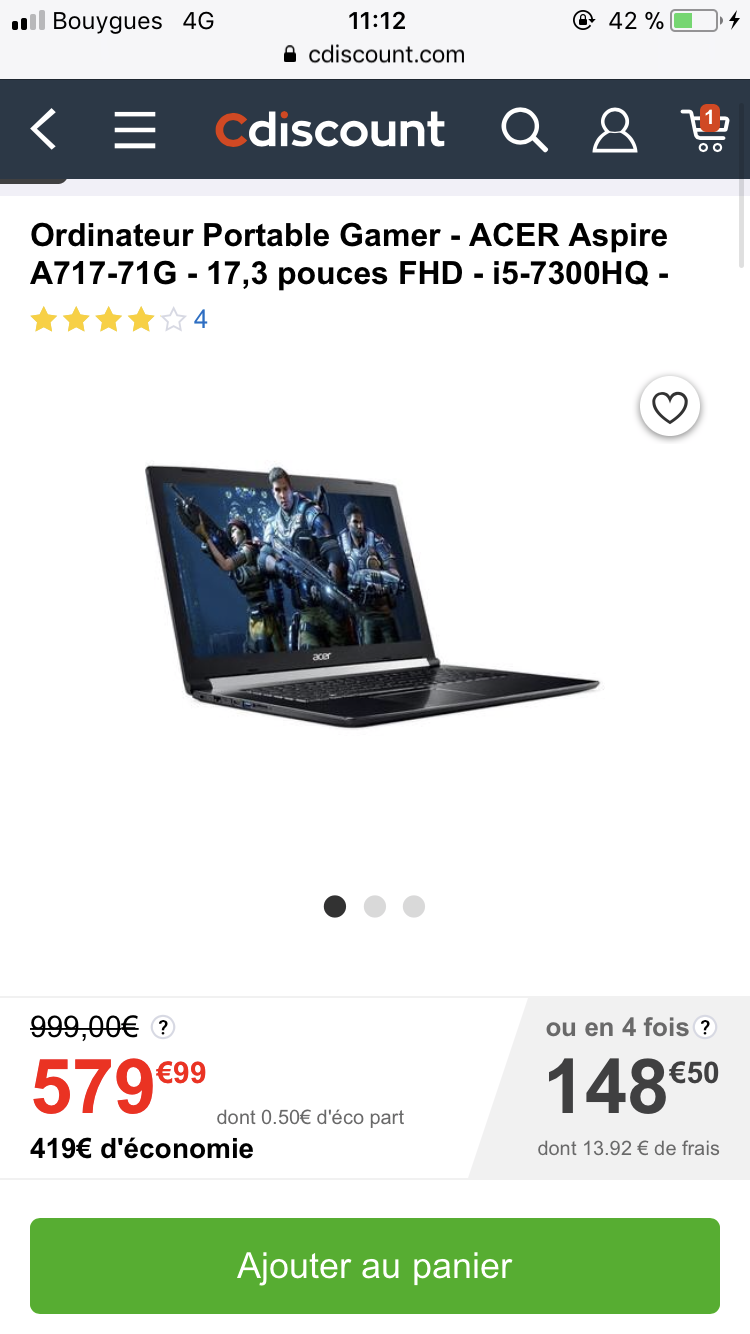750x1334 pixels.
Task: Tap the cdiscount.com address bar
Action: 375,54
